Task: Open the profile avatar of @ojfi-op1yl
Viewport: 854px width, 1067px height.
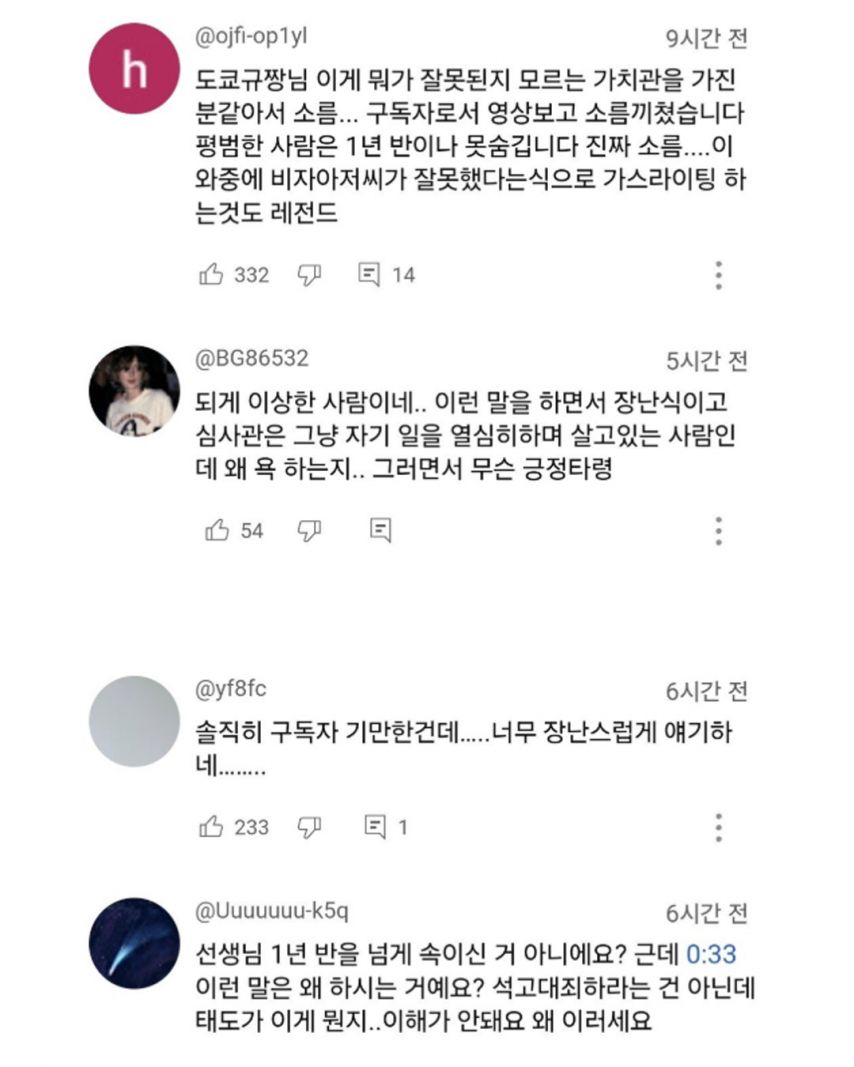Action: (x=135, y=69)
